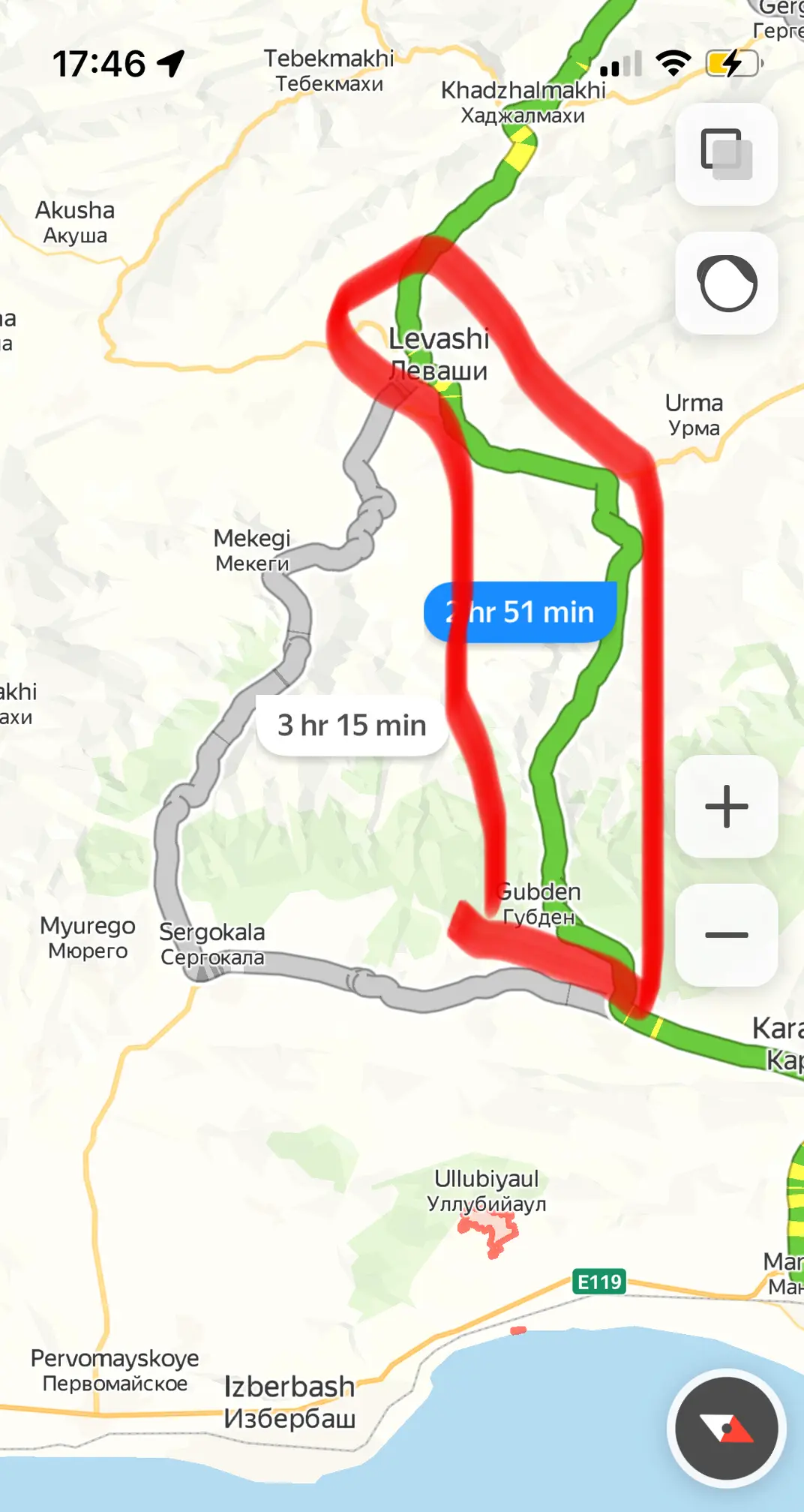
Task: Zoom in with the plus button
Action: [726, 807]
